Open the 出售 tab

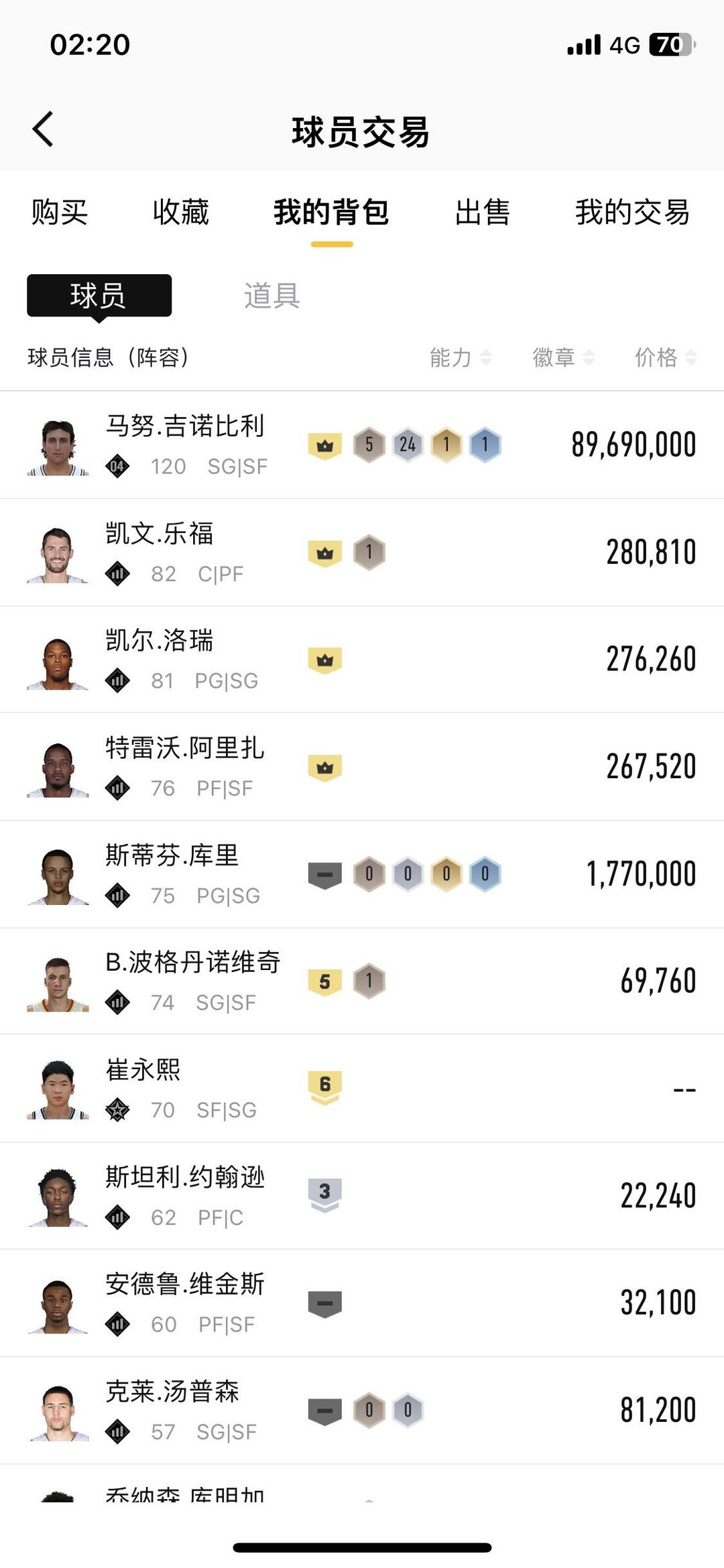point(482,213)
